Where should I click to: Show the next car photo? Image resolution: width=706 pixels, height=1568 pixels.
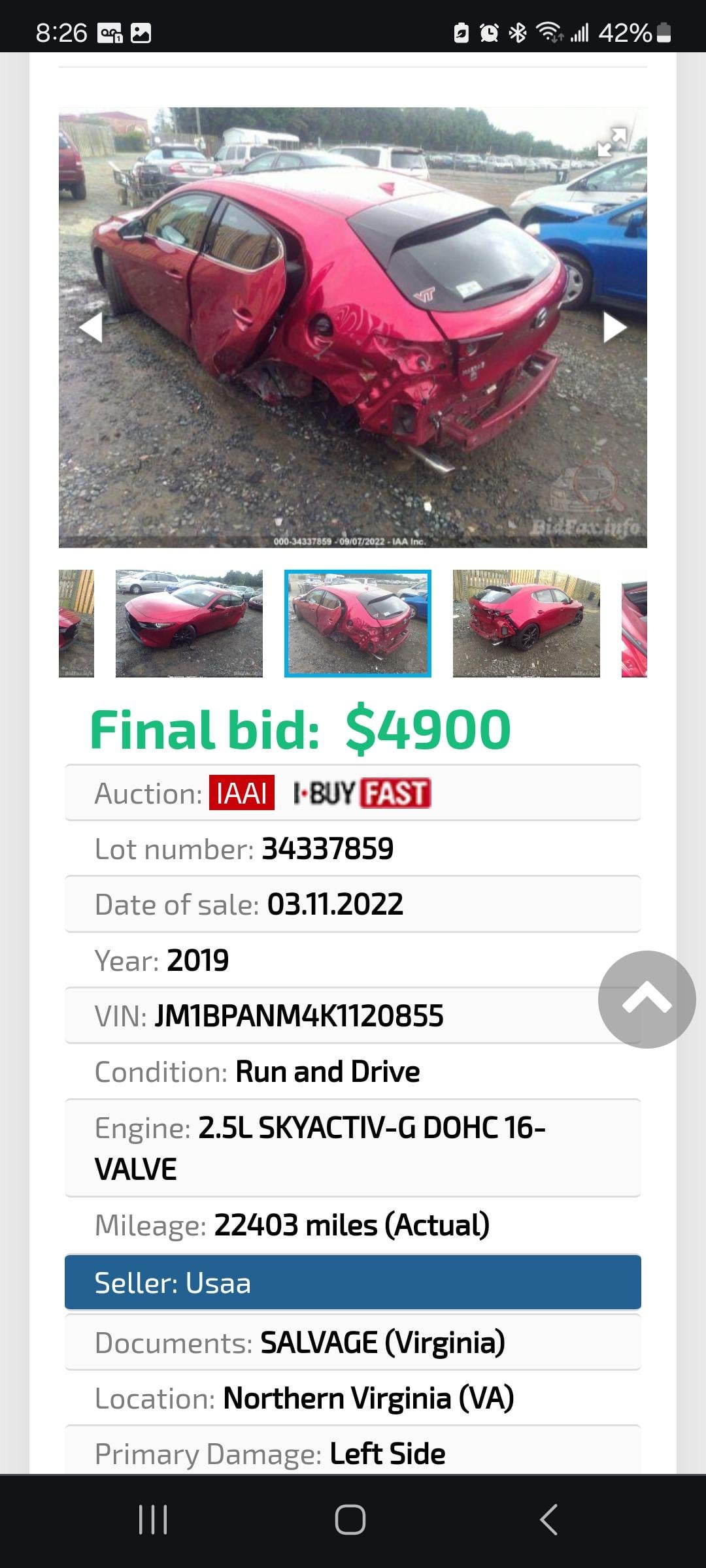614,327
